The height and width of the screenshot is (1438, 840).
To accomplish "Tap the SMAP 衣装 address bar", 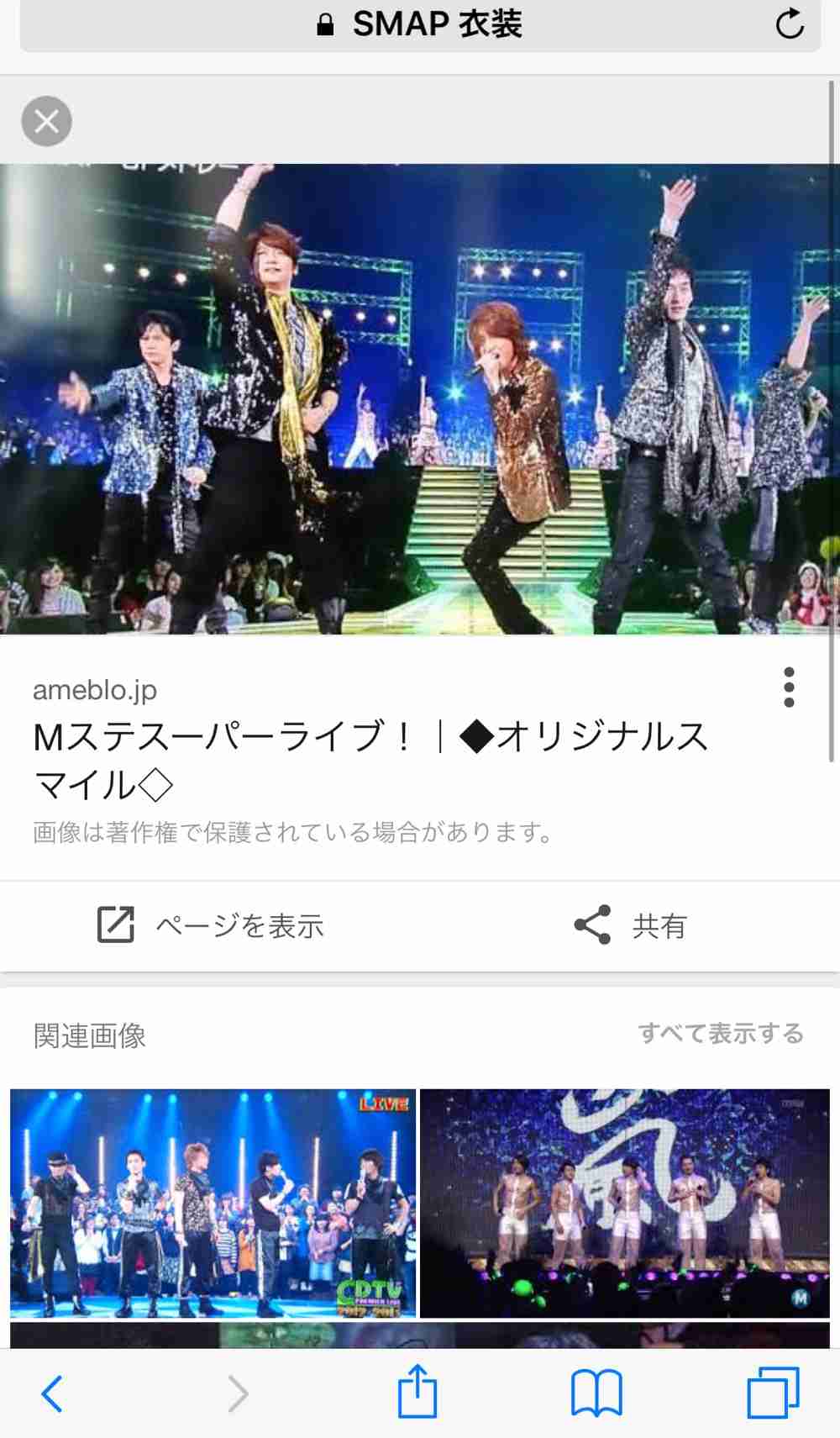I will pos(420,24).
